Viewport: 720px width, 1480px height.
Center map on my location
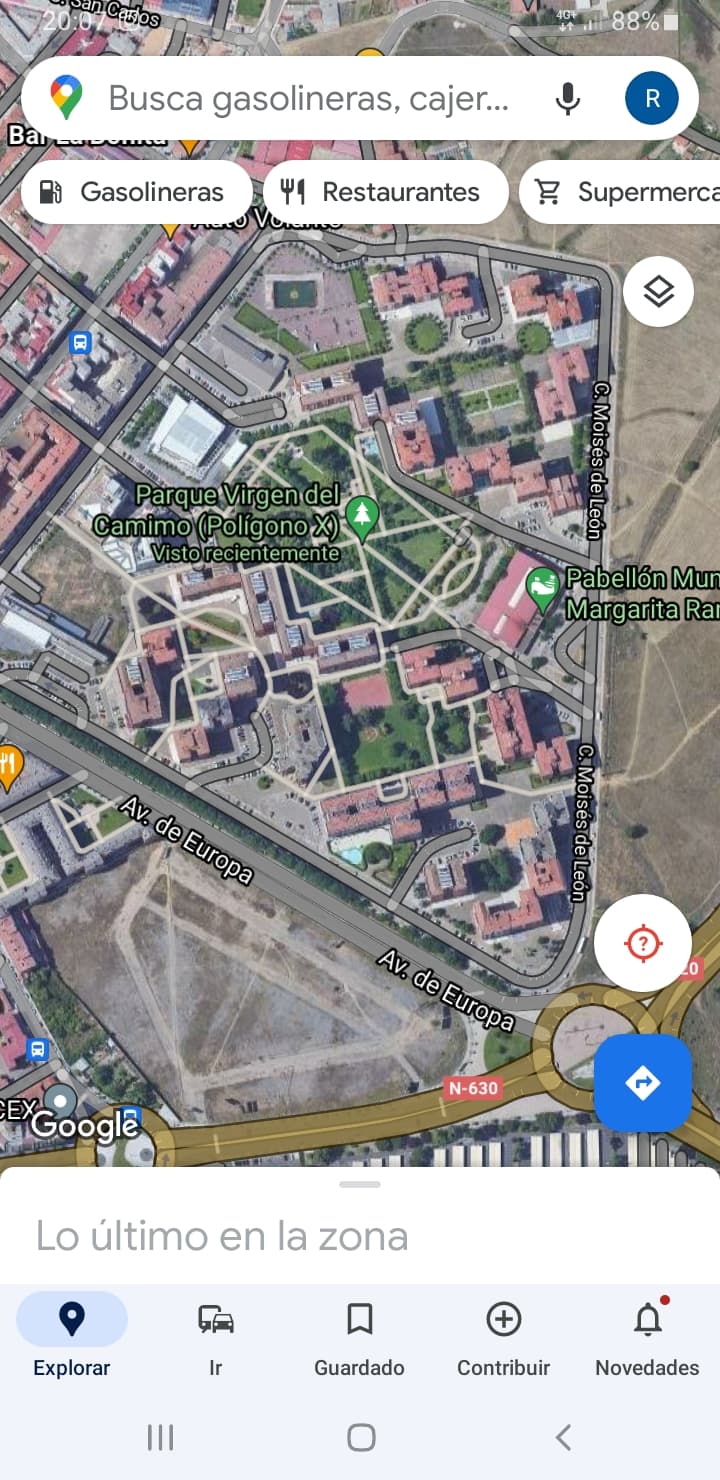click(642, 943)
